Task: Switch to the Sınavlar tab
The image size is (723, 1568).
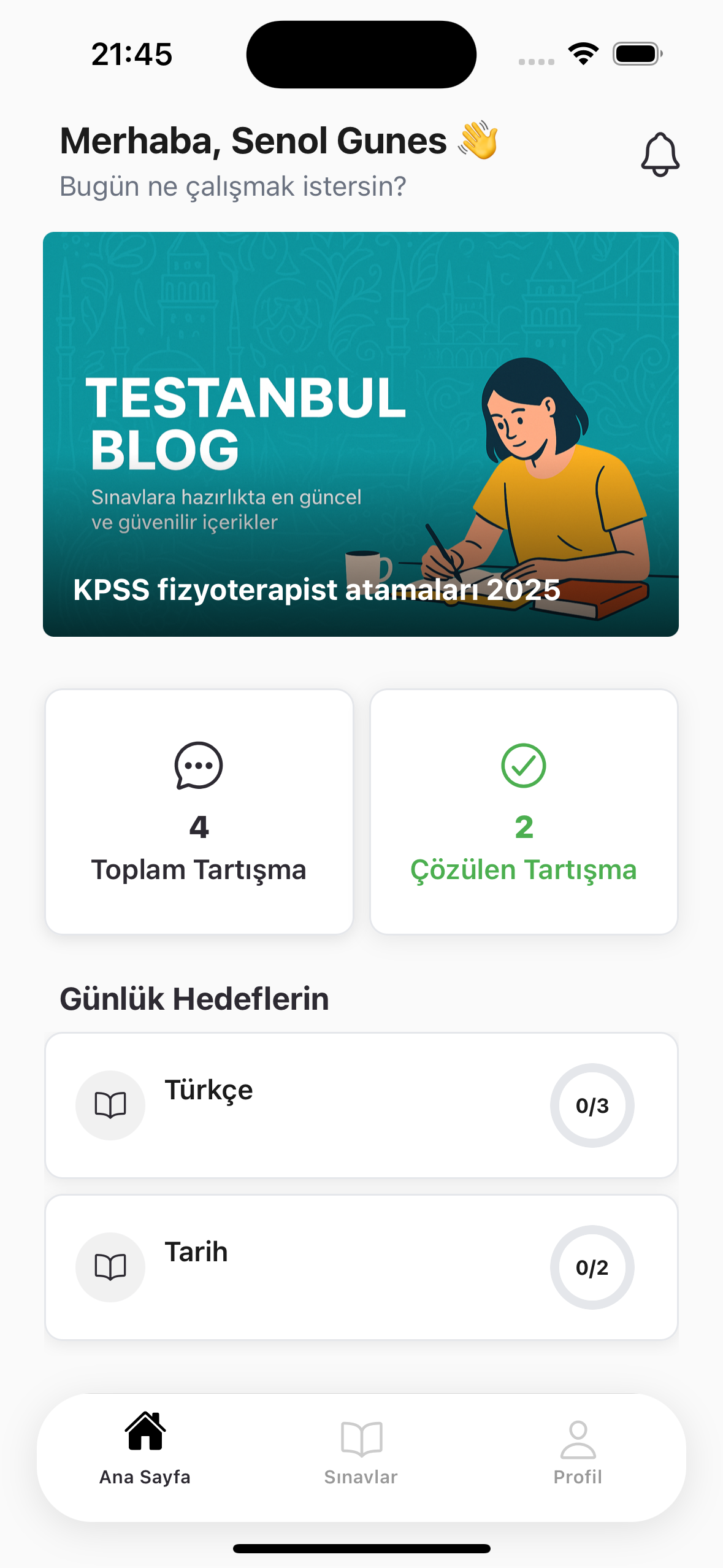Action: pos(361,1452)
